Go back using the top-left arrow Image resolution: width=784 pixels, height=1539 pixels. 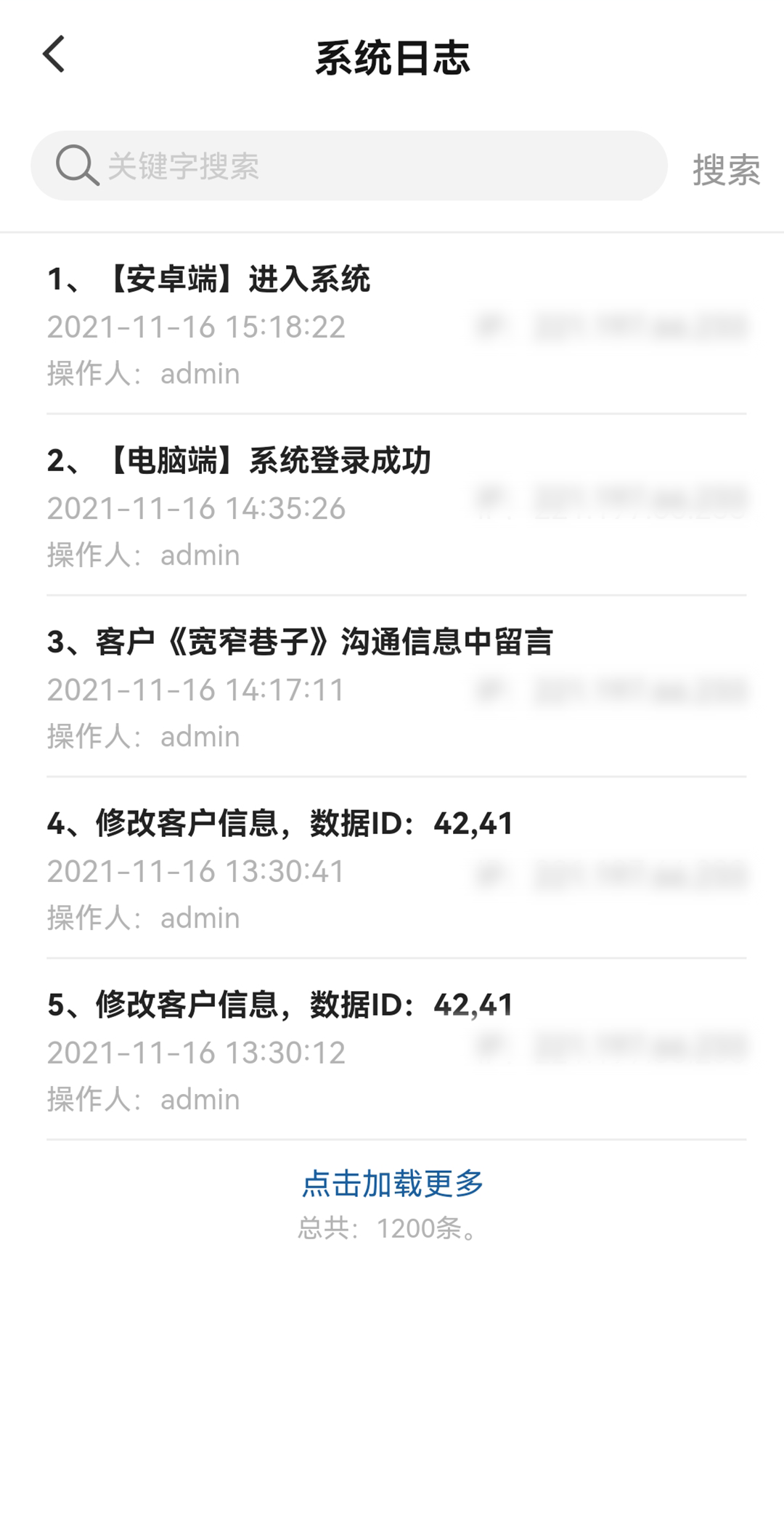click(54, 54)
